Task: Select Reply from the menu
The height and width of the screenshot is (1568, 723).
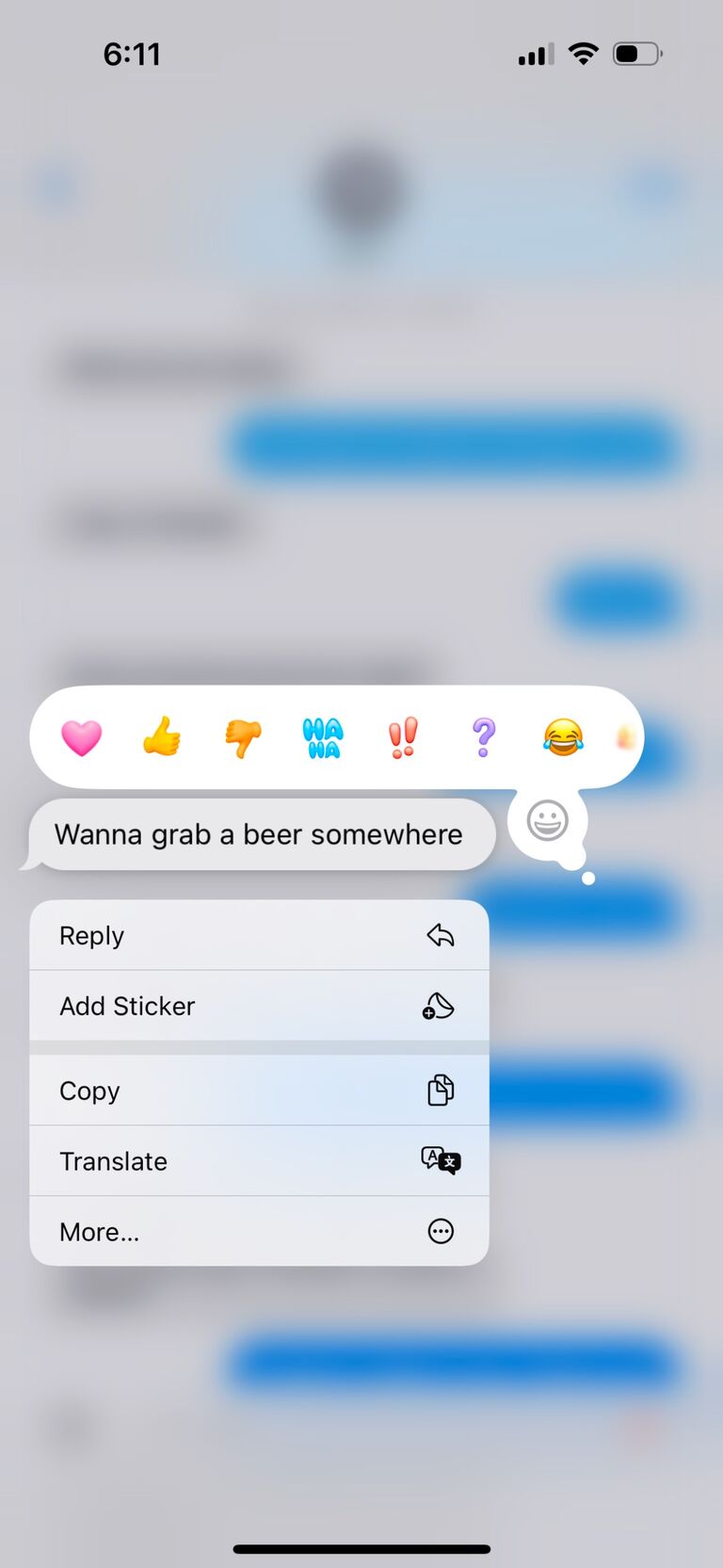Action: tap(259, 935)
